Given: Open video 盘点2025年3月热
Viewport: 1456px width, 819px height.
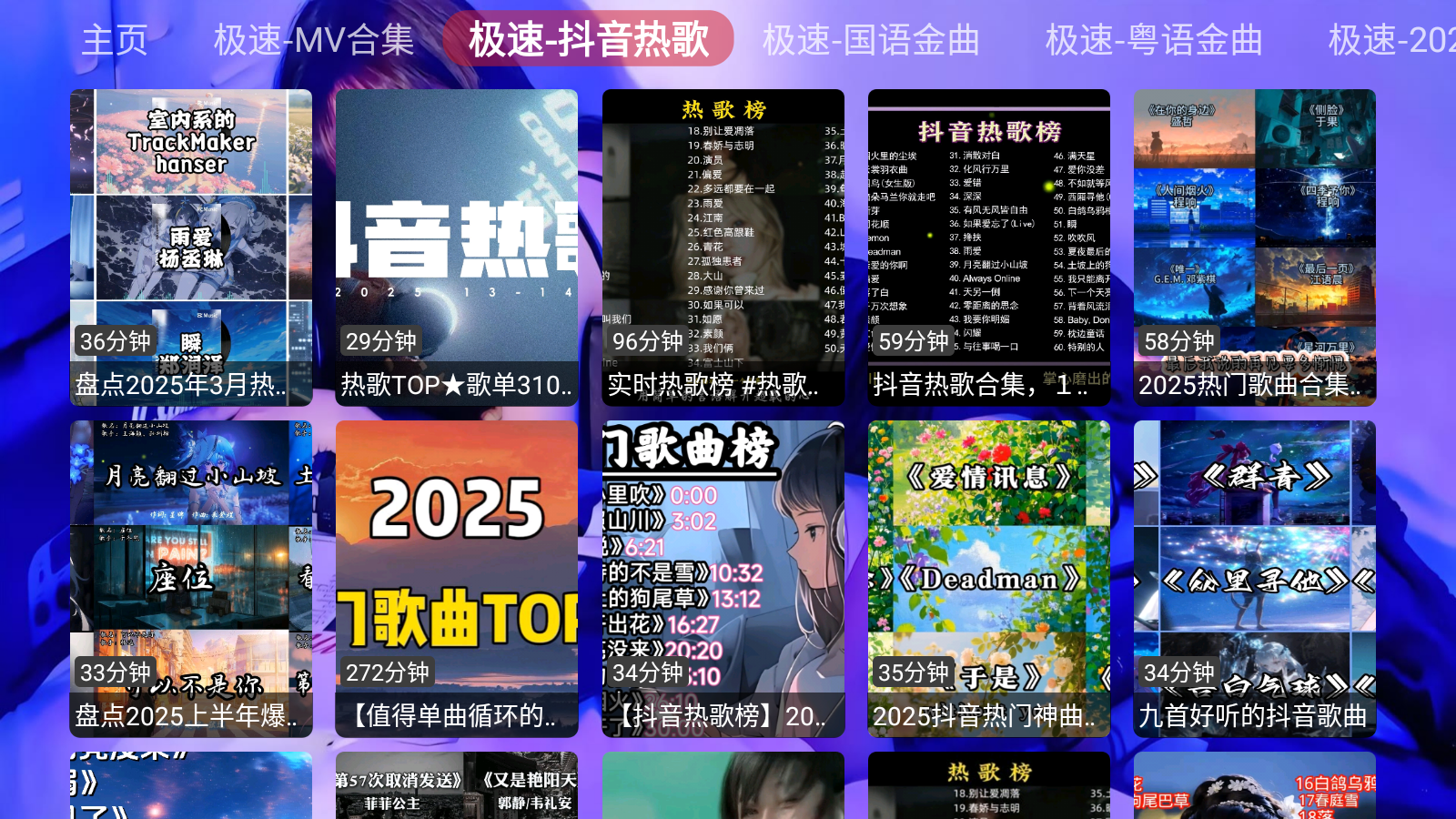Looking at the screenshot, I should [x=191, y=247].
